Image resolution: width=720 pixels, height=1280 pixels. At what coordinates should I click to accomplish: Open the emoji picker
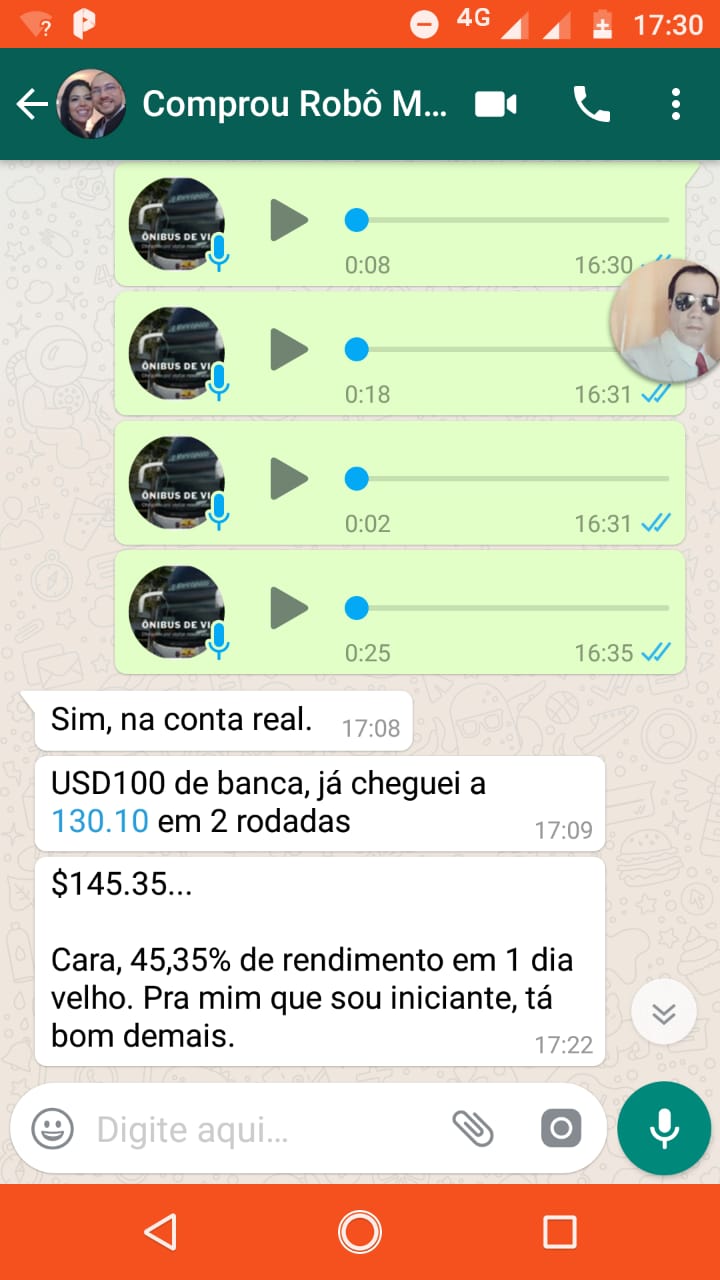52,1129
